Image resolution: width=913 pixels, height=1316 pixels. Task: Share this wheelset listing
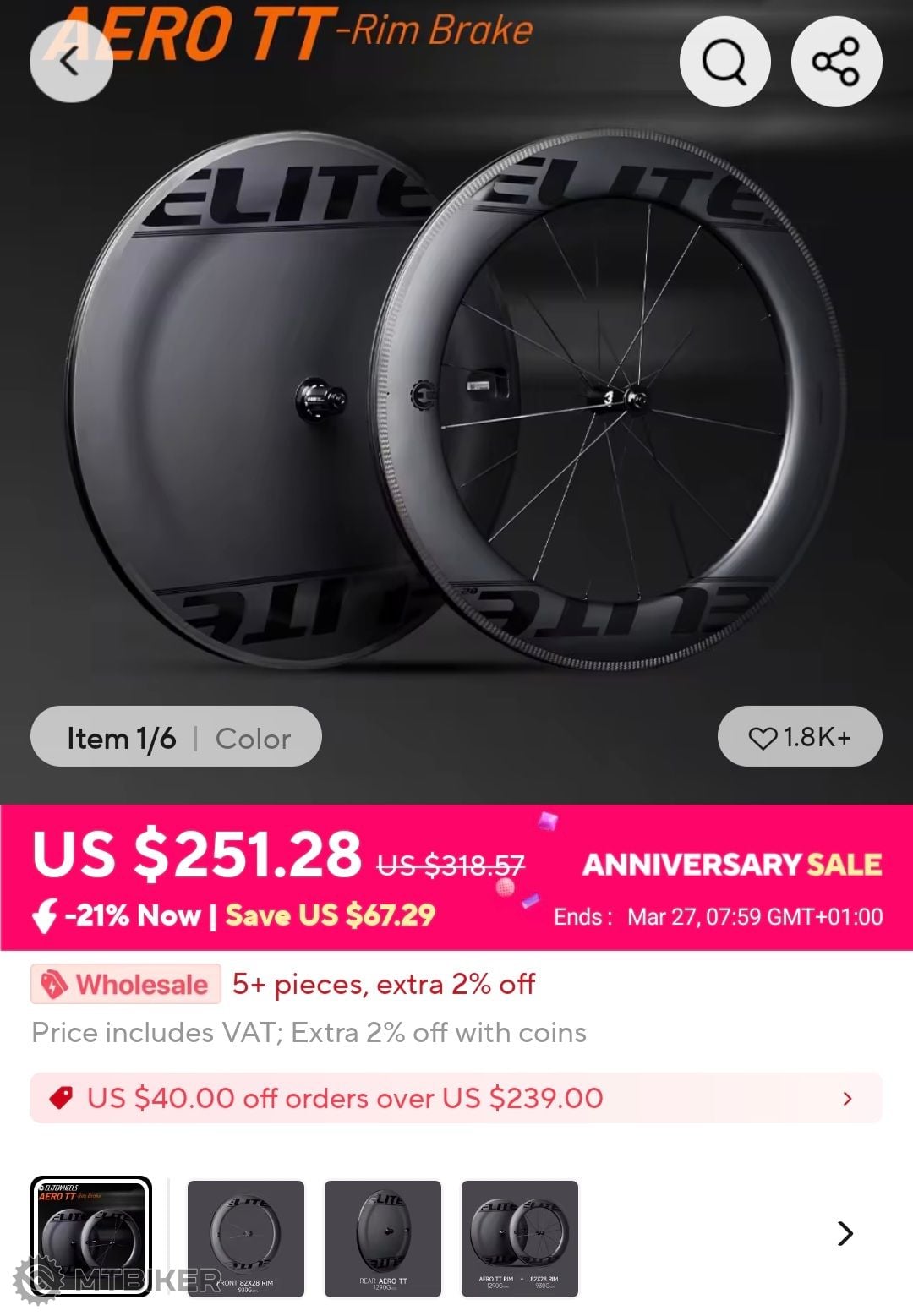(836, 62)
